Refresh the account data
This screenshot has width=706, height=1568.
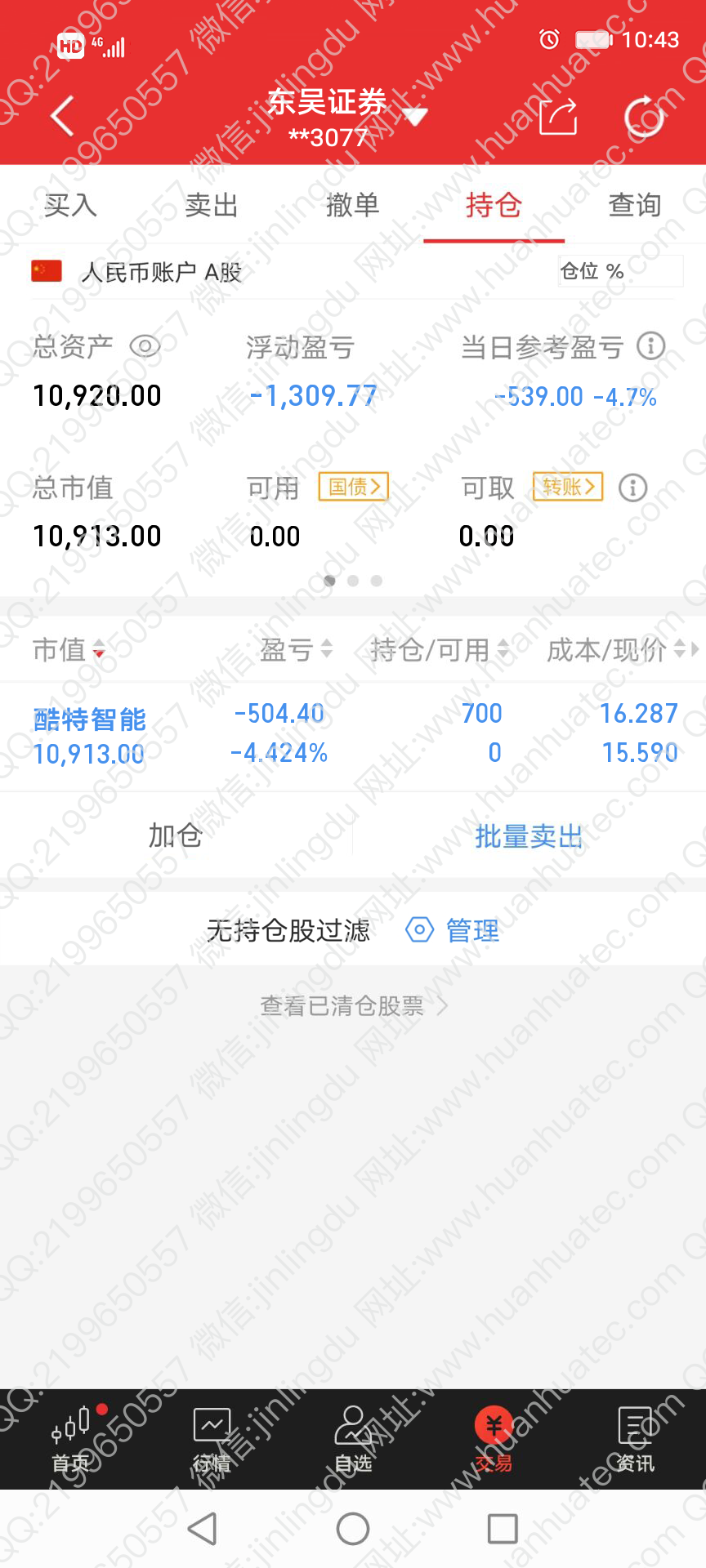(644, 116)
